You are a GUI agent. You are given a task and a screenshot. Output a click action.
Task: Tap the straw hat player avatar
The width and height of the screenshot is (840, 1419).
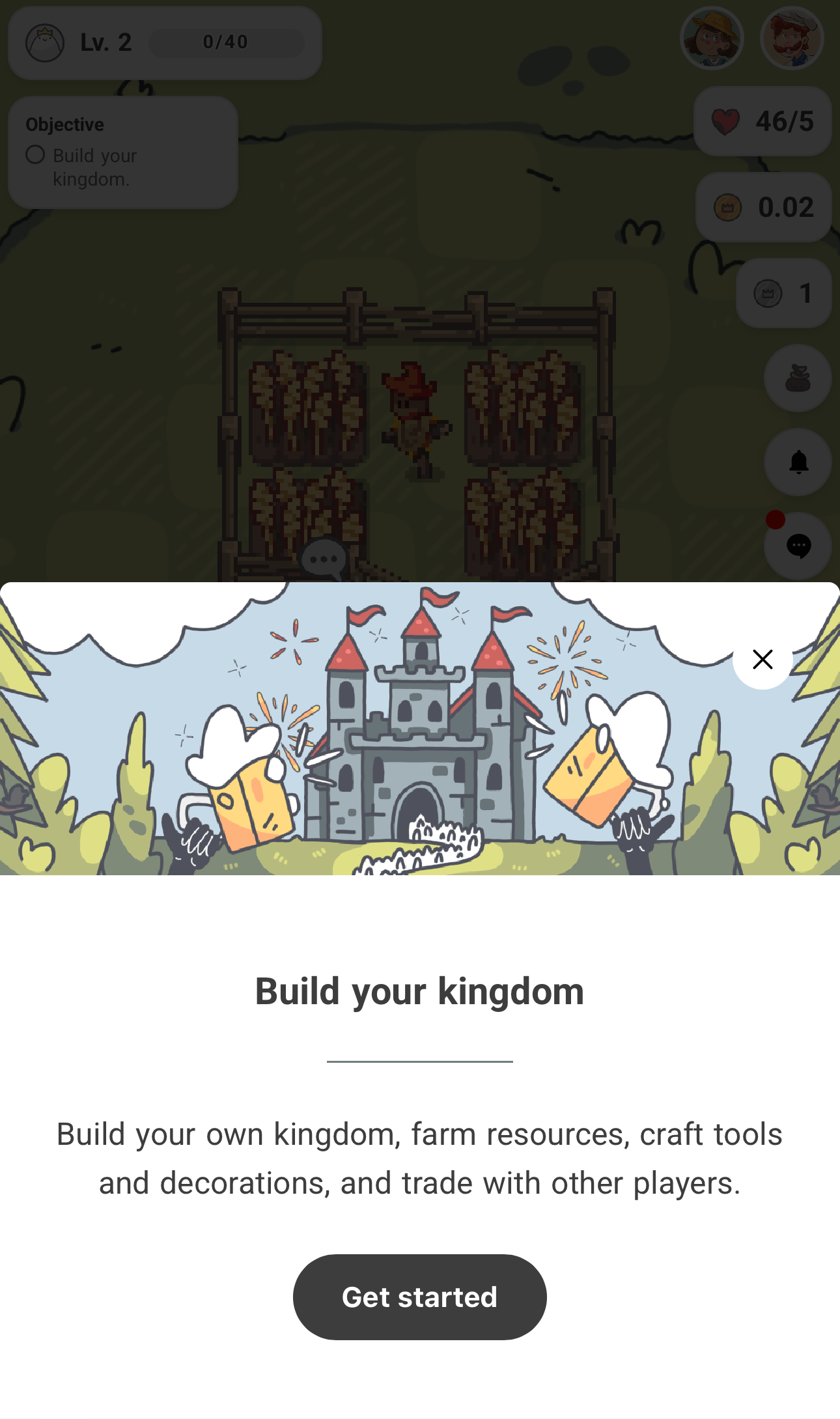point(712,38)
